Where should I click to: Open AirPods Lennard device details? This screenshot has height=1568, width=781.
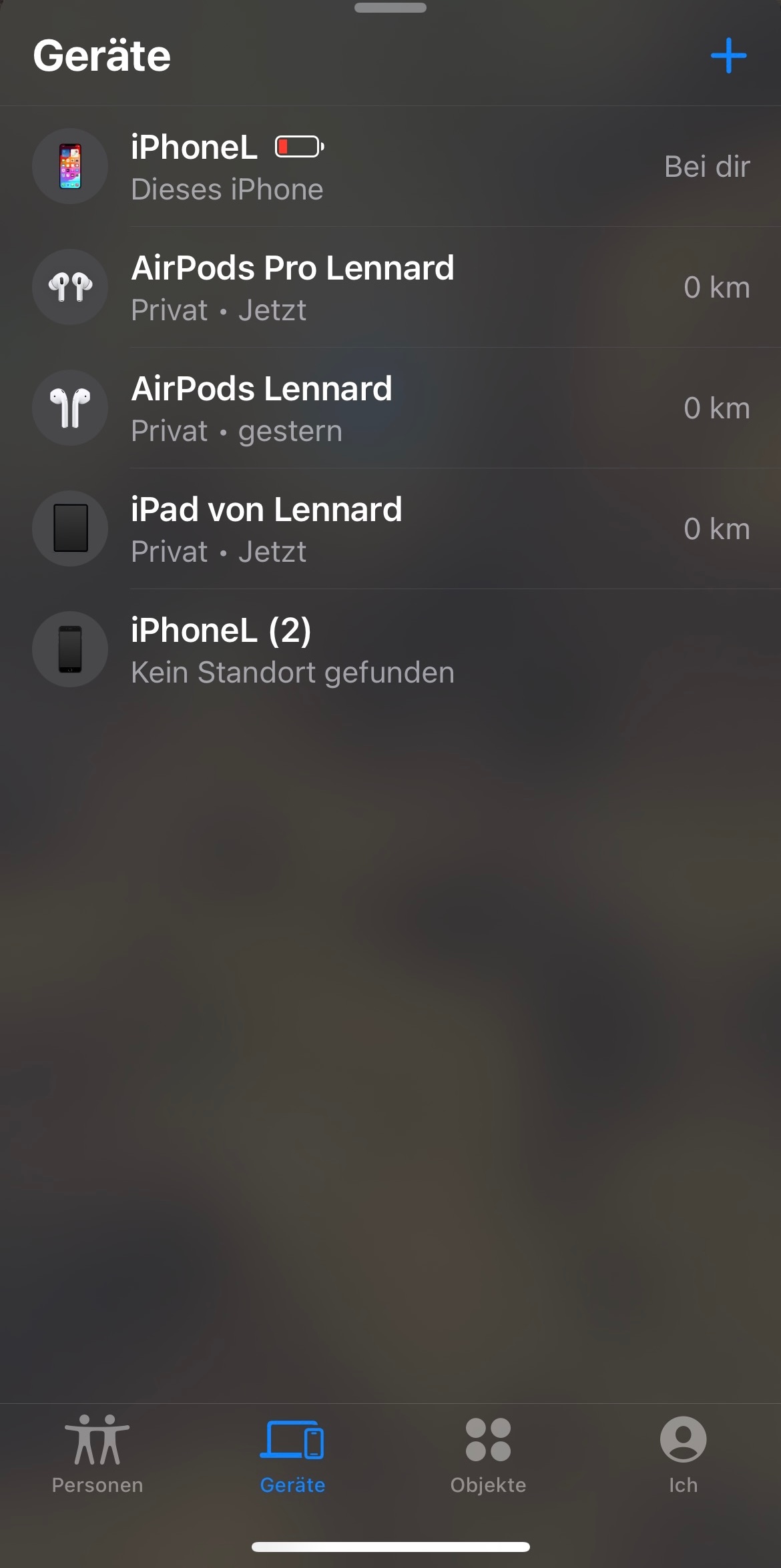[390, 408]
